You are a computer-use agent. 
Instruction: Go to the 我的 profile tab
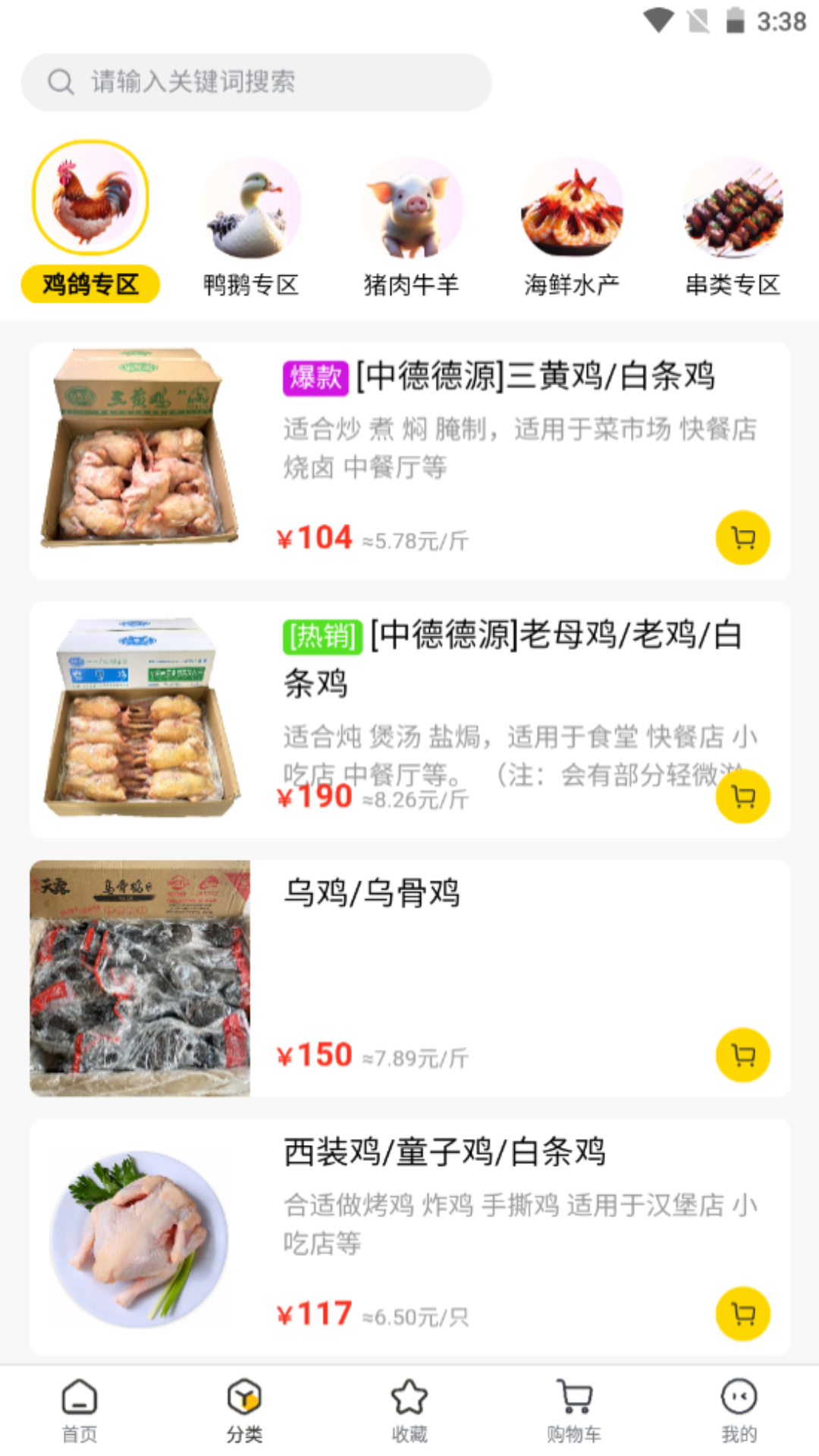pos(739,1410)
